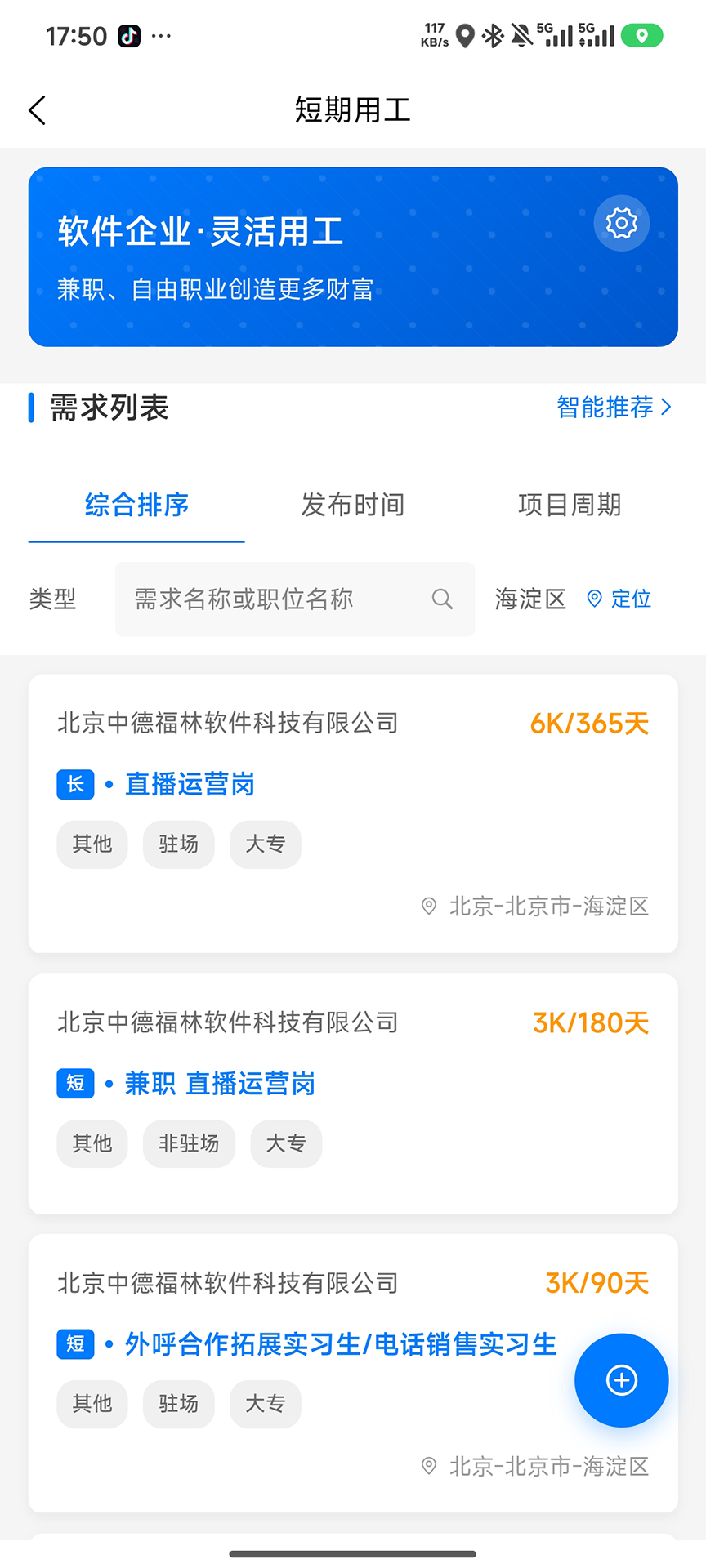The width and height of the screenshot is (706, 1568).
Task: Tap the TikTok icon in the status bar
Action: pyautogui.click(x=128, y=35)
